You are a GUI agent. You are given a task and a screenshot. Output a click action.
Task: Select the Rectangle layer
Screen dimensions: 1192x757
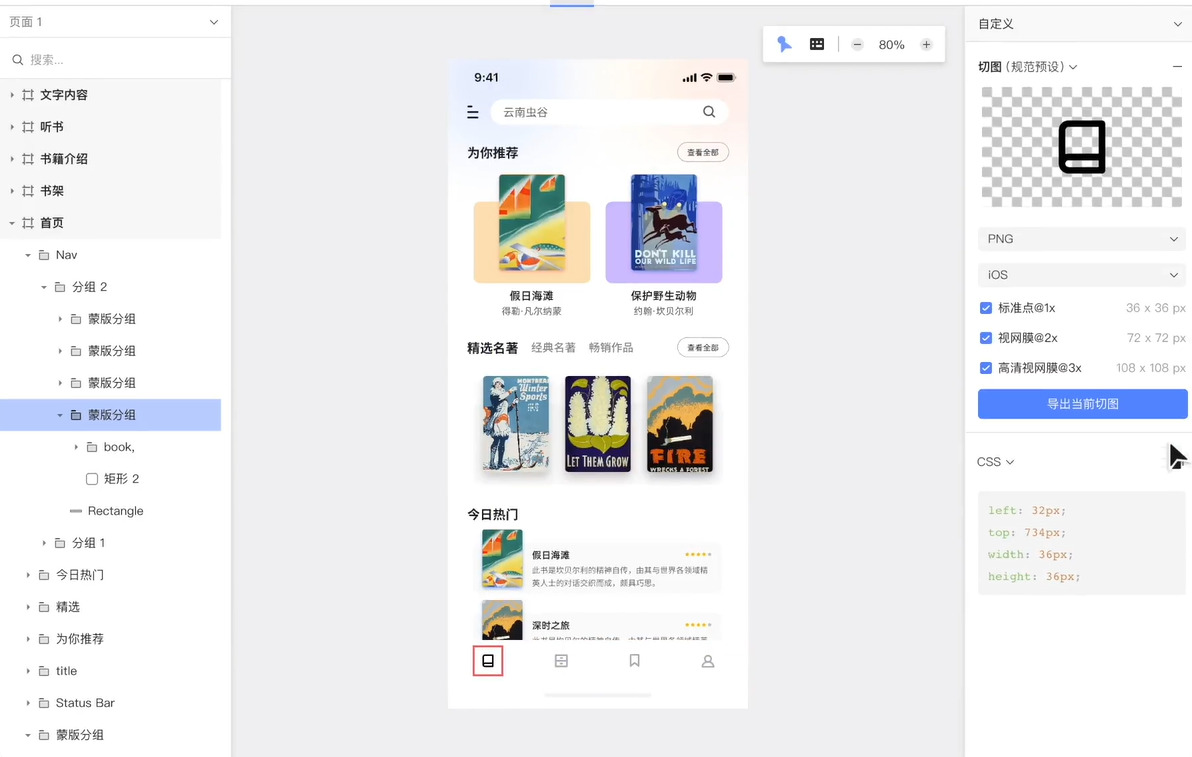coord(115,511)
